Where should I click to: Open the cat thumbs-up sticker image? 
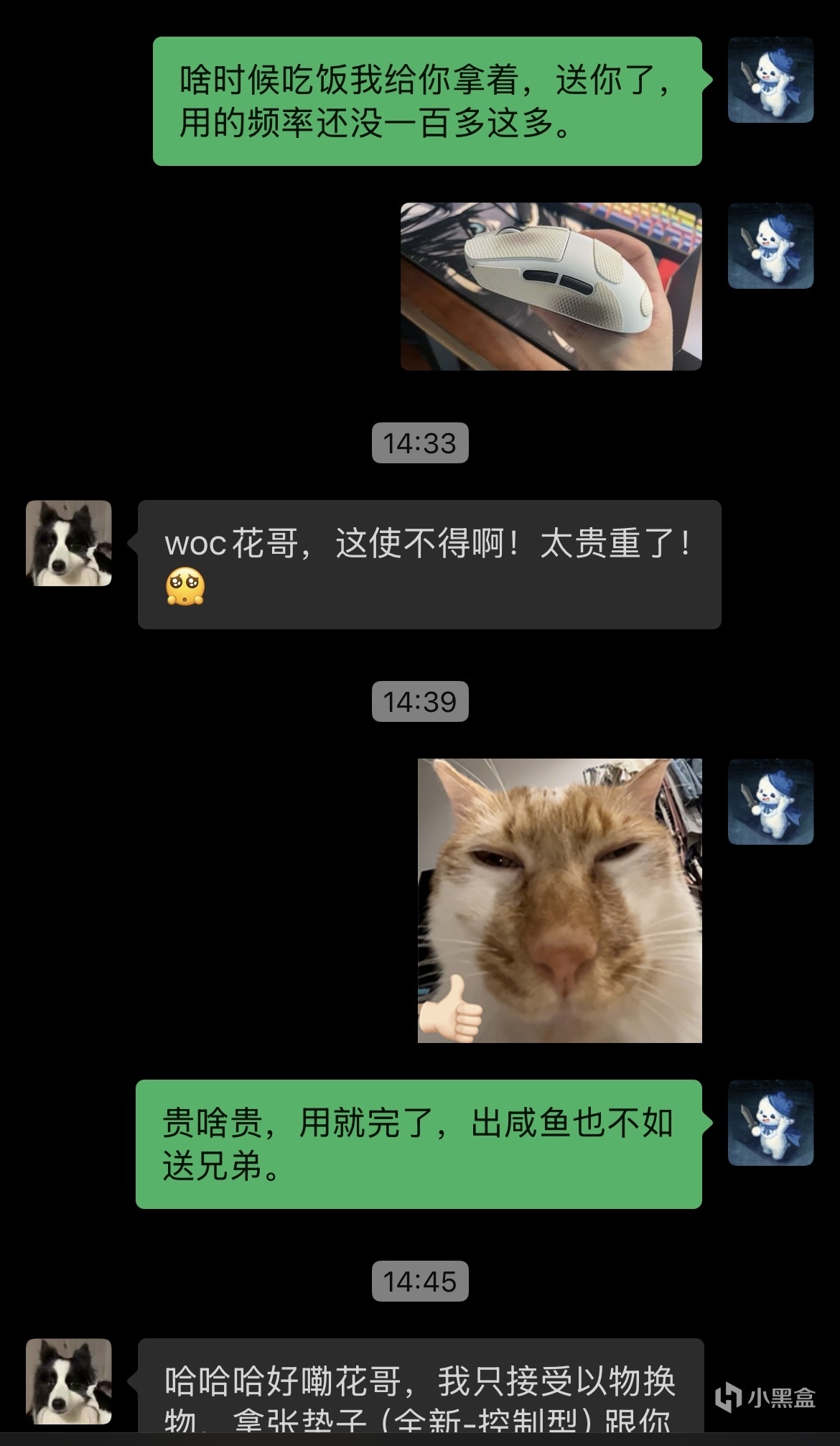559,900
